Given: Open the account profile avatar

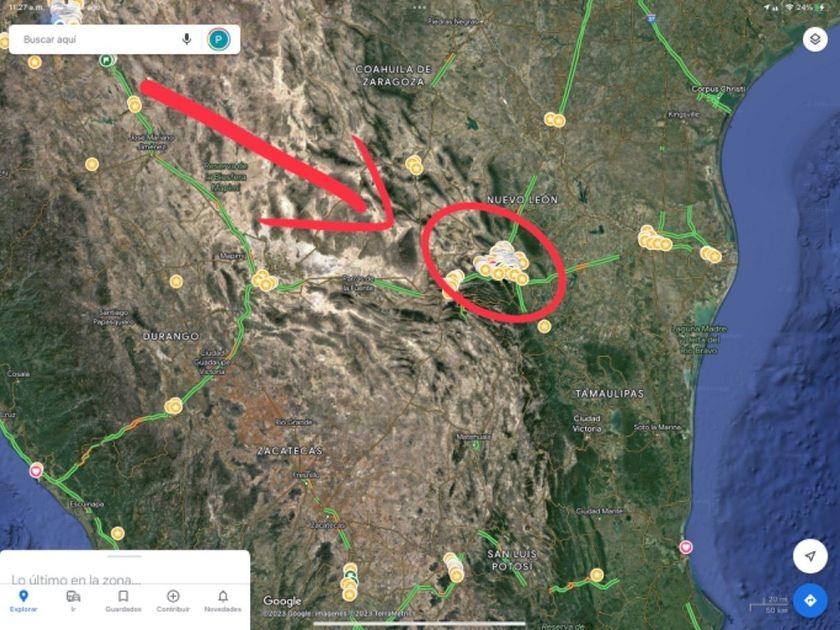Looking at the screenshot, I should coord(218,39).
